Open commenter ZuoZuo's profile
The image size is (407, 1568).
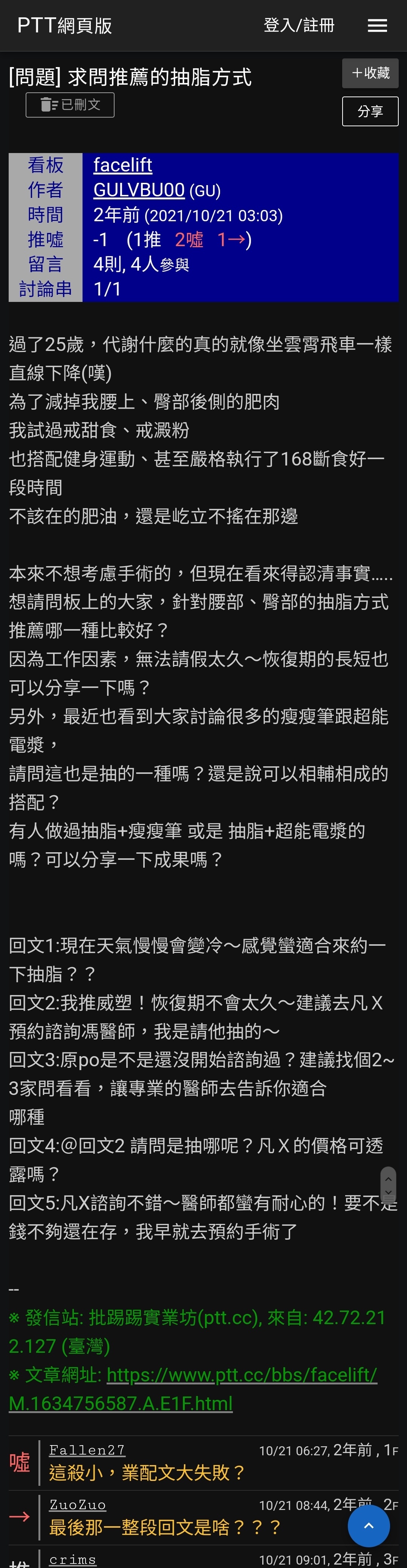[x=77, y=1505]
